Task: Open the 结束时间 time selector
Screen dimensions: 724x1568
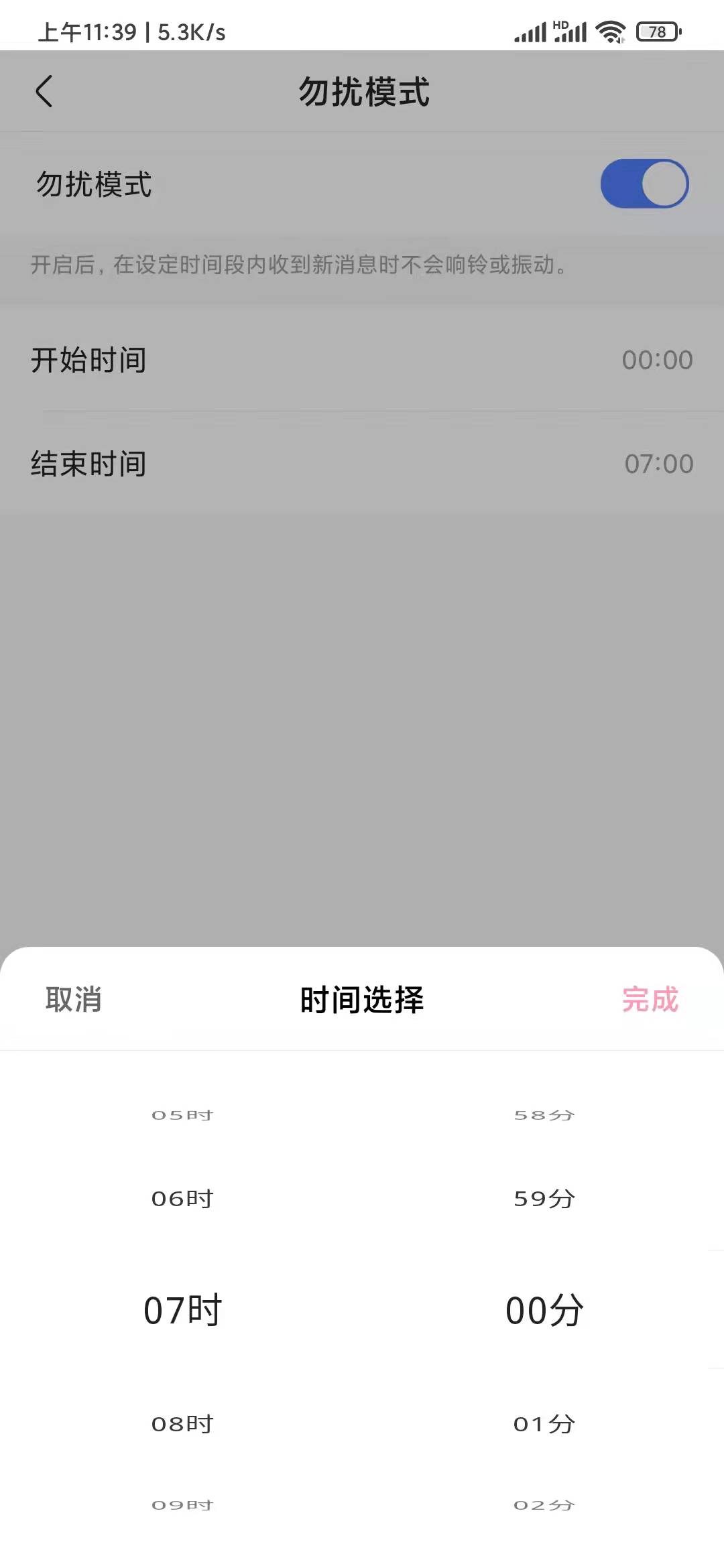Action: (x=362, y=463)
